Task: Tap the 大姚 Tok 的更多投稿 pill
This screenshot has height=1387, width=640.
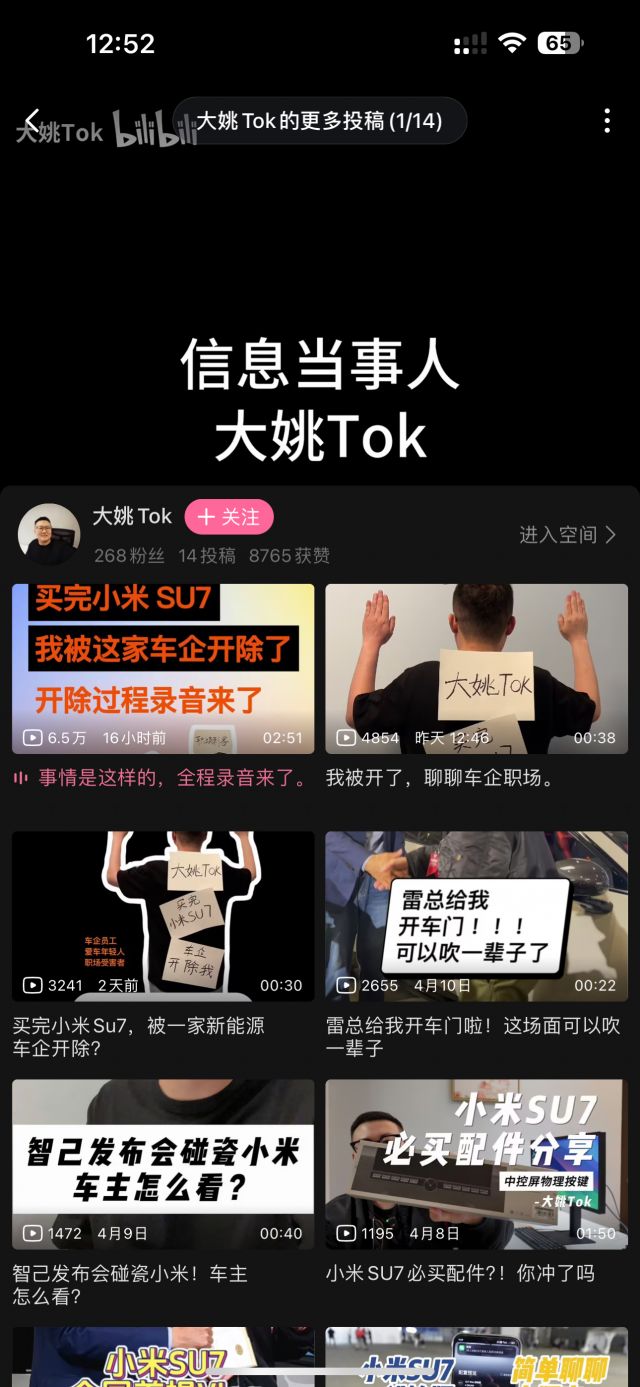Action: click(x=319, y=121)
